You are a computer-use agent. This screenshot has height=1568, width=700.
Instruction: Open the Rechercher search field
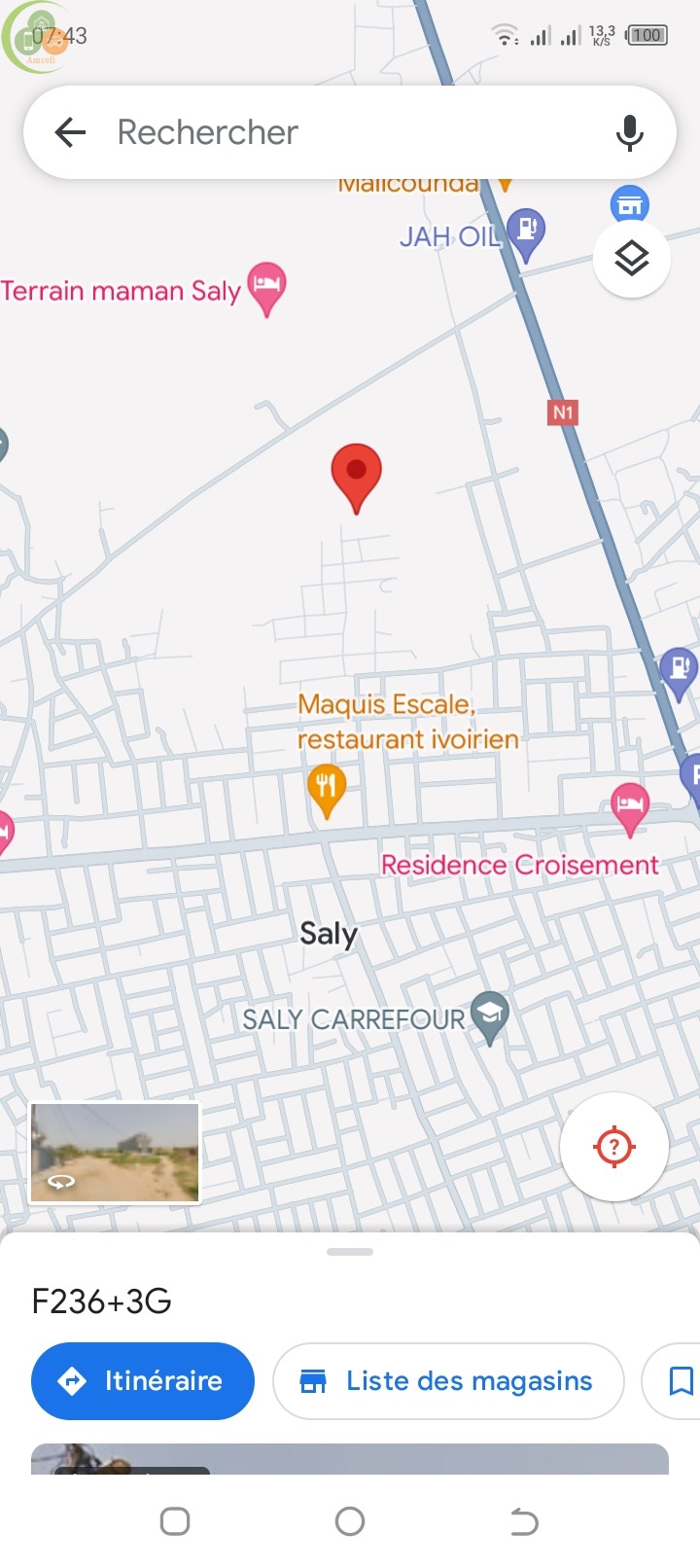point(350,132)
